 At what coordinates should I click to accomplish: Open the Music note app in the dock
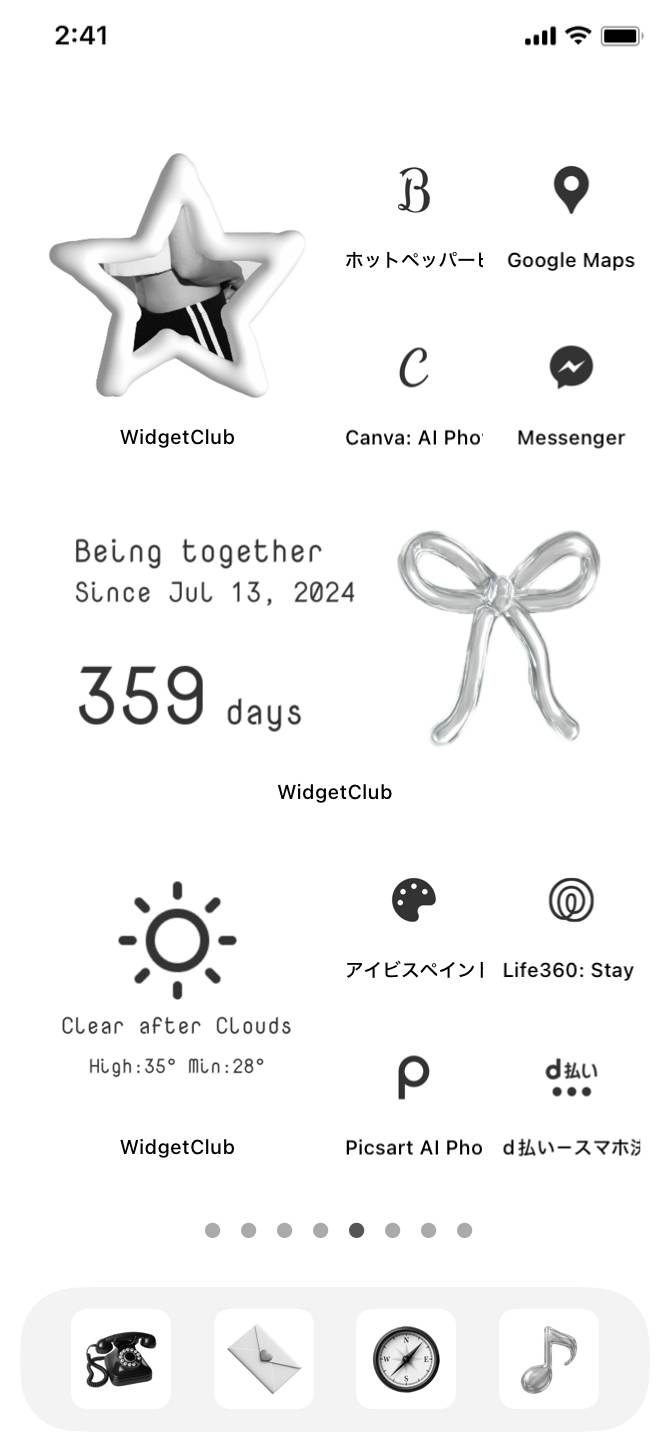(x=548, y=1359)
